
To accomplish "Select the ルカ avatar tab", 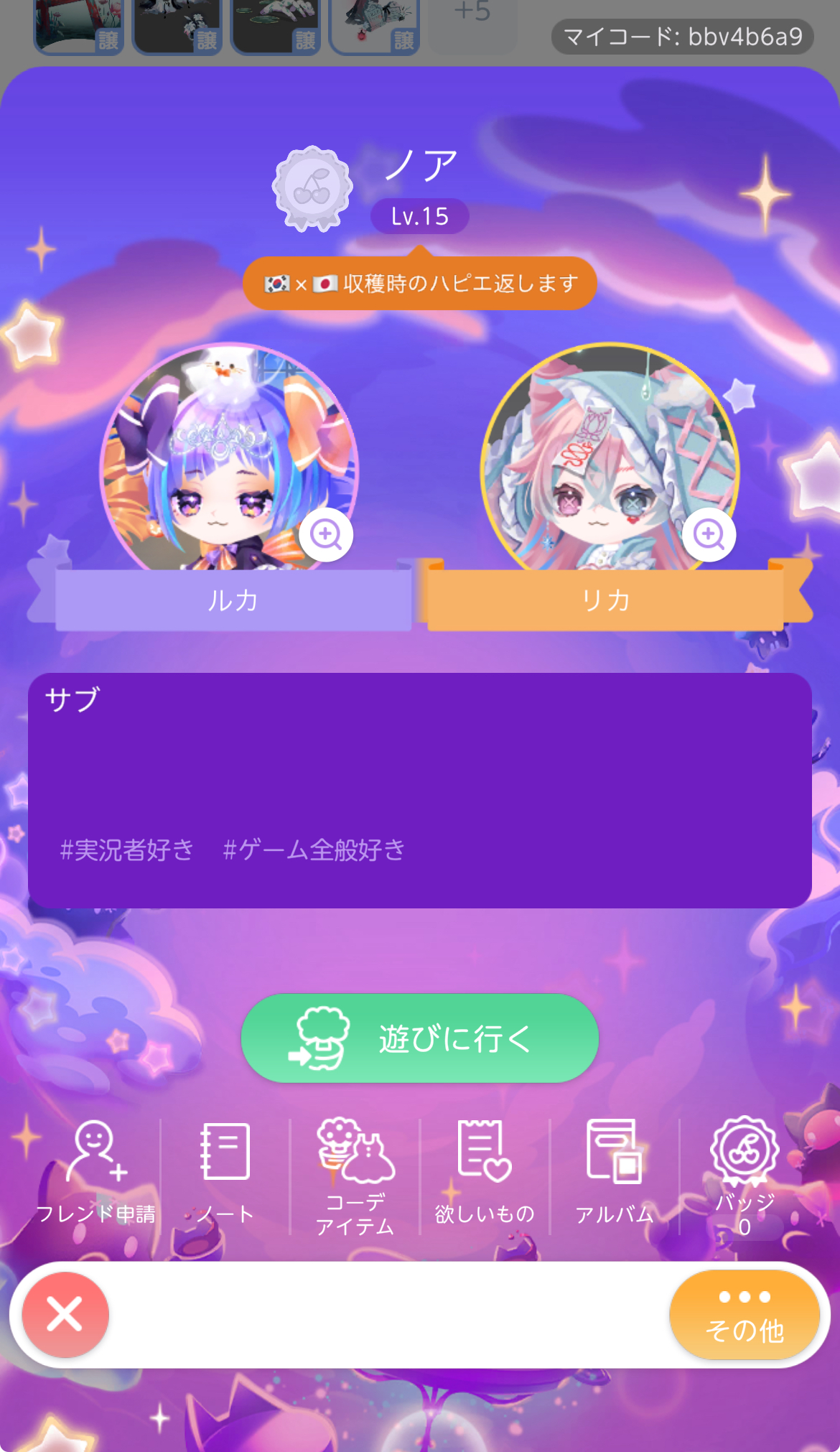I will [x=233, y=600].
